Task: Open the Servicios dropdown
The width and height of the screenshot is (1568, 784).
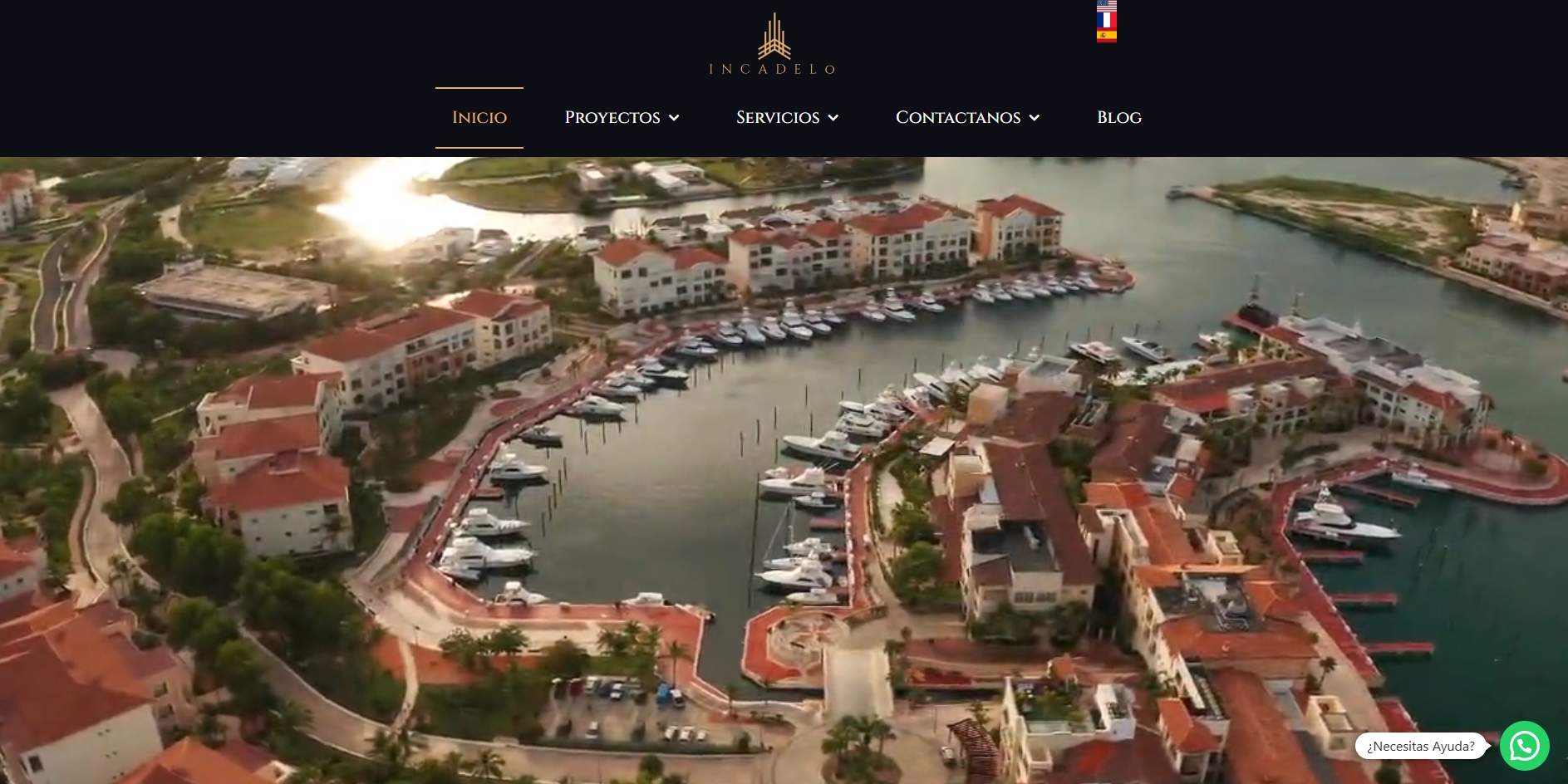Action: coord(787,117)
